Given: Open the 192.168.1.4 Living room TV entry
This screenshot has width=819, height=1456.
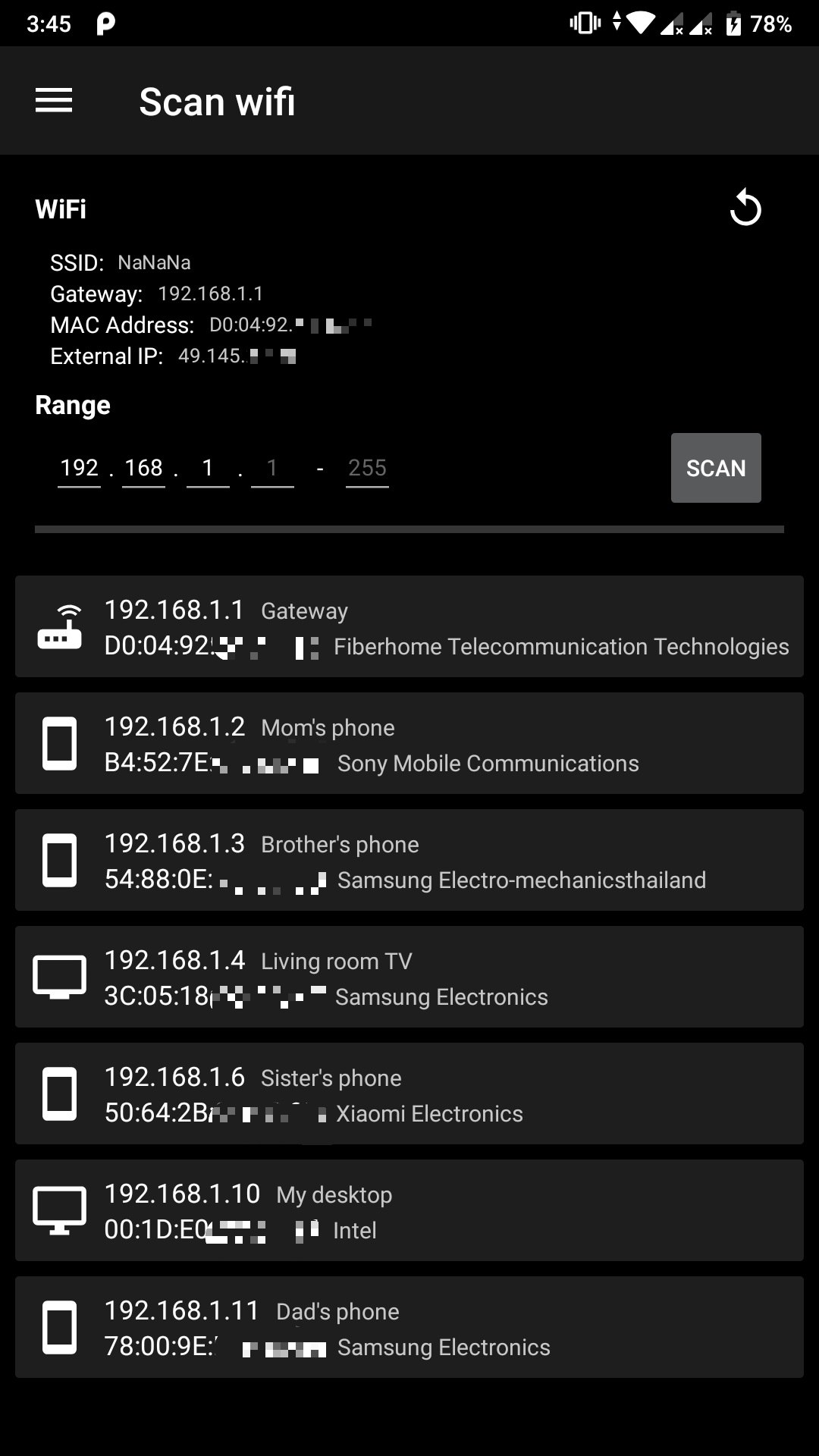Looking at the screenshot, I should [409, 977].
